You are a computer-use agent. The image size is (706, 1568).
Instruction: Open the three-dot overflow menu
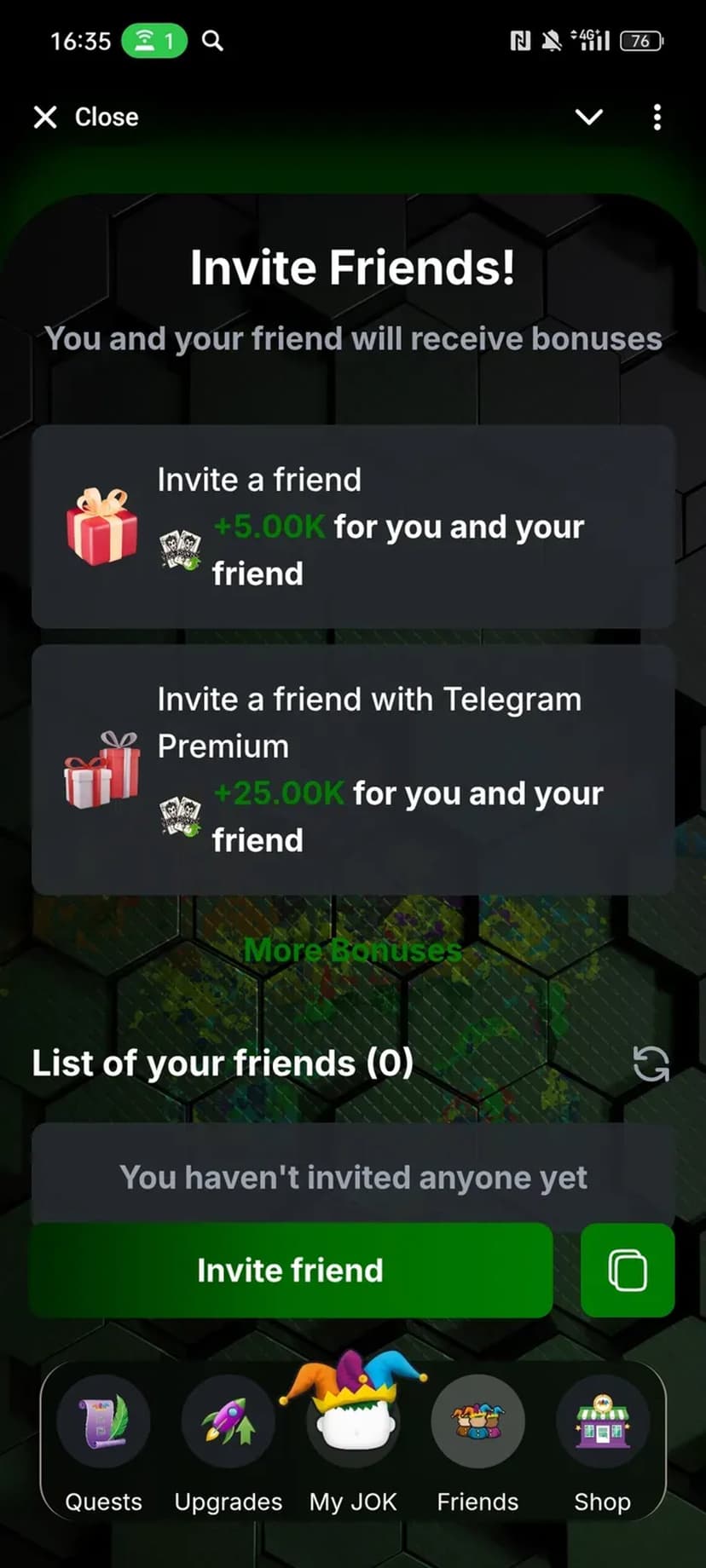[x=657, y=117]
